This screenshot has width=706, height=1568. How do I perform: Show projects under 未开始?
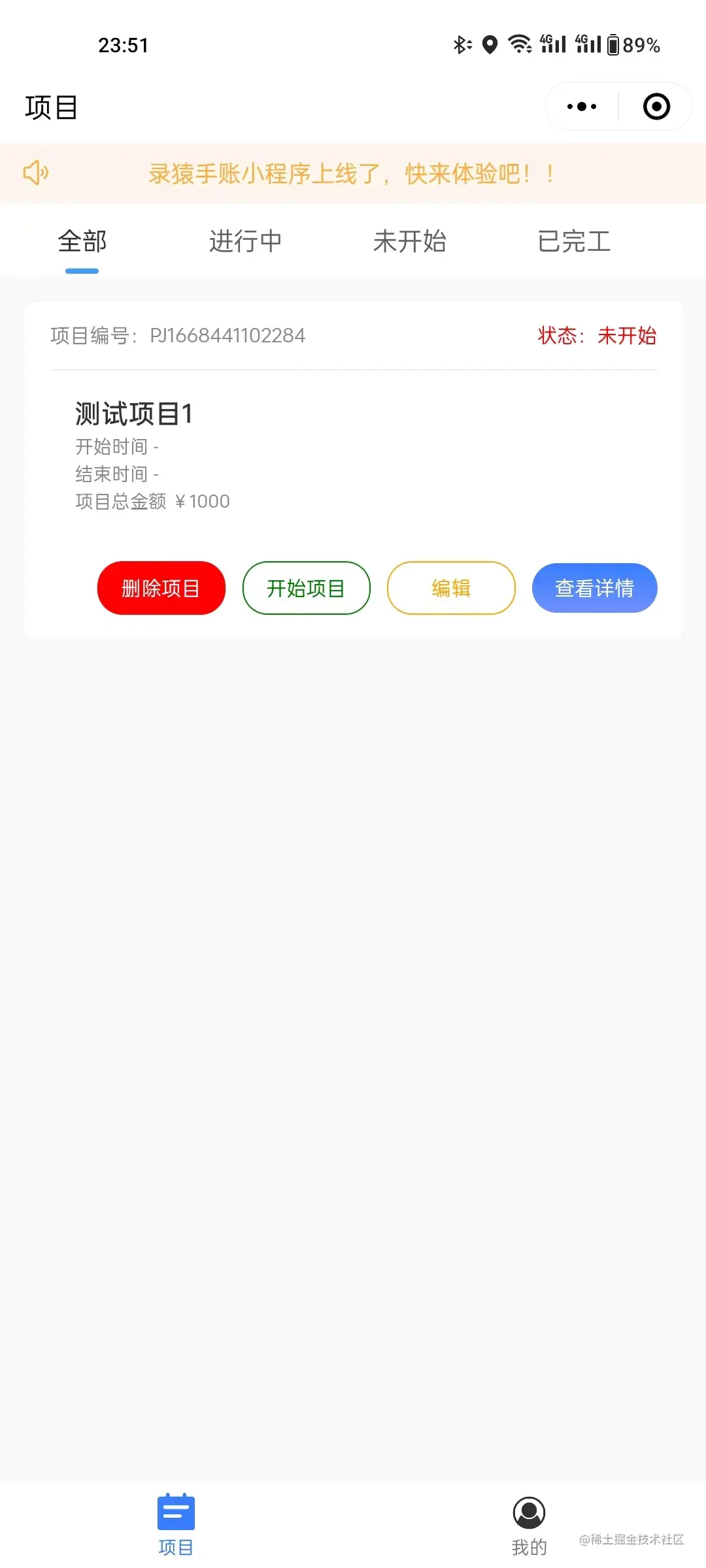pyautogui.click(x=410, y=242)
